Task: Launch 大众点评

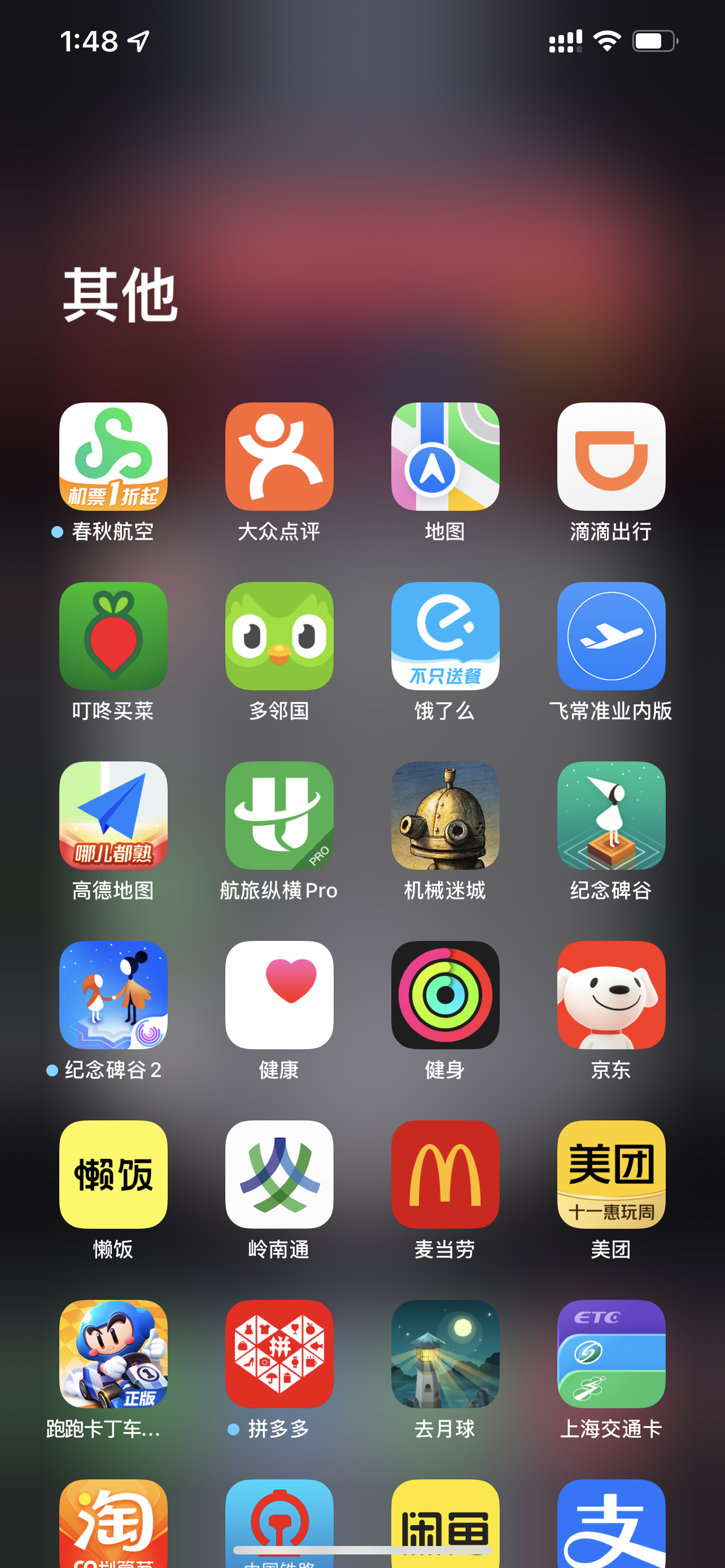Action: point(279,457)
